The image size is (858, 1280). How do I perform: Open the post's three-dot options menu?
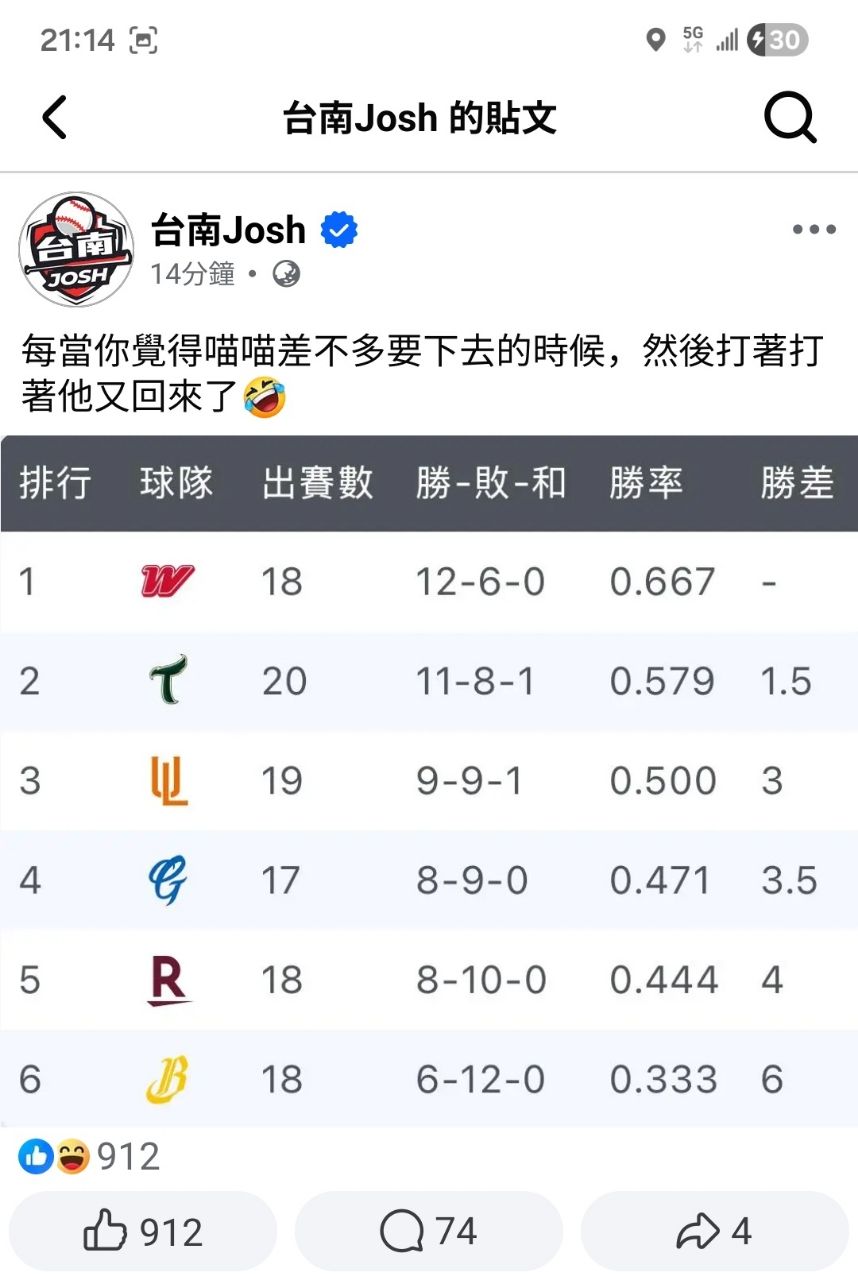click(813, 230)
